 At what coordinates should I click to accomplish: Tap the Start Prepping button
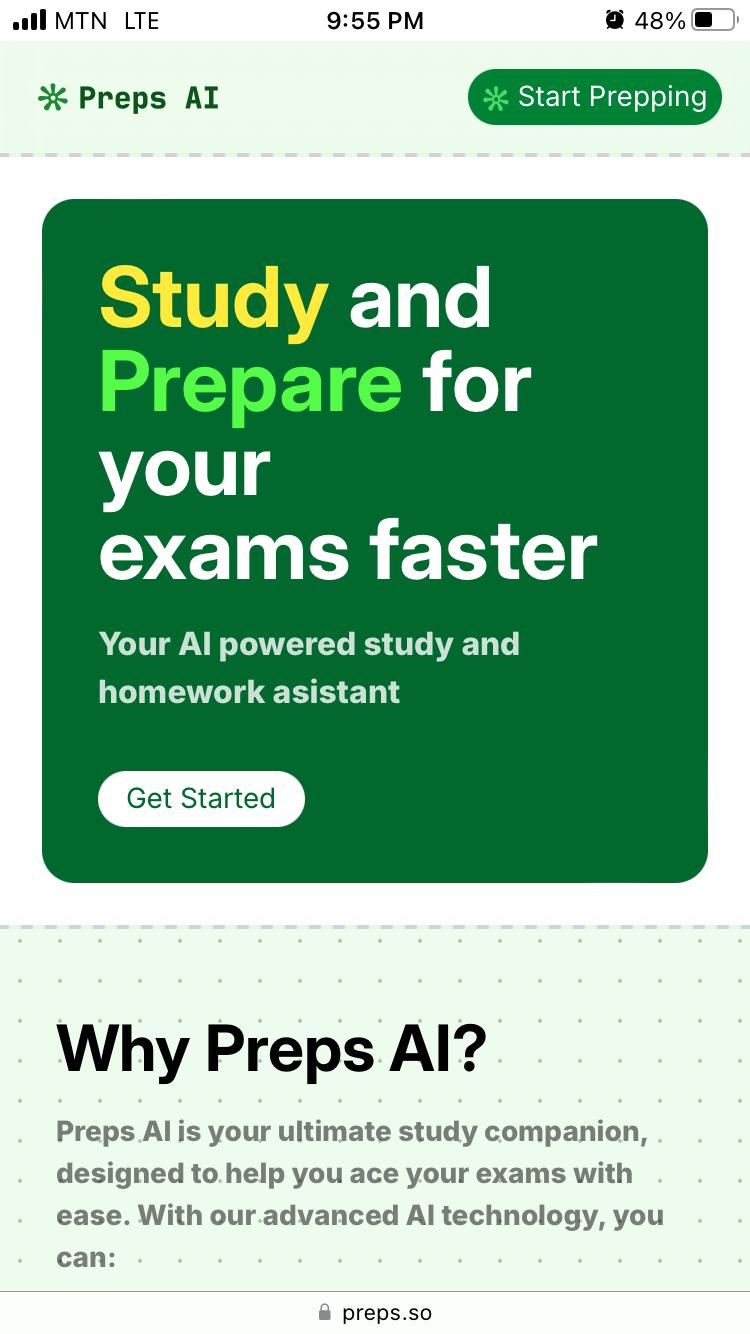594,97
